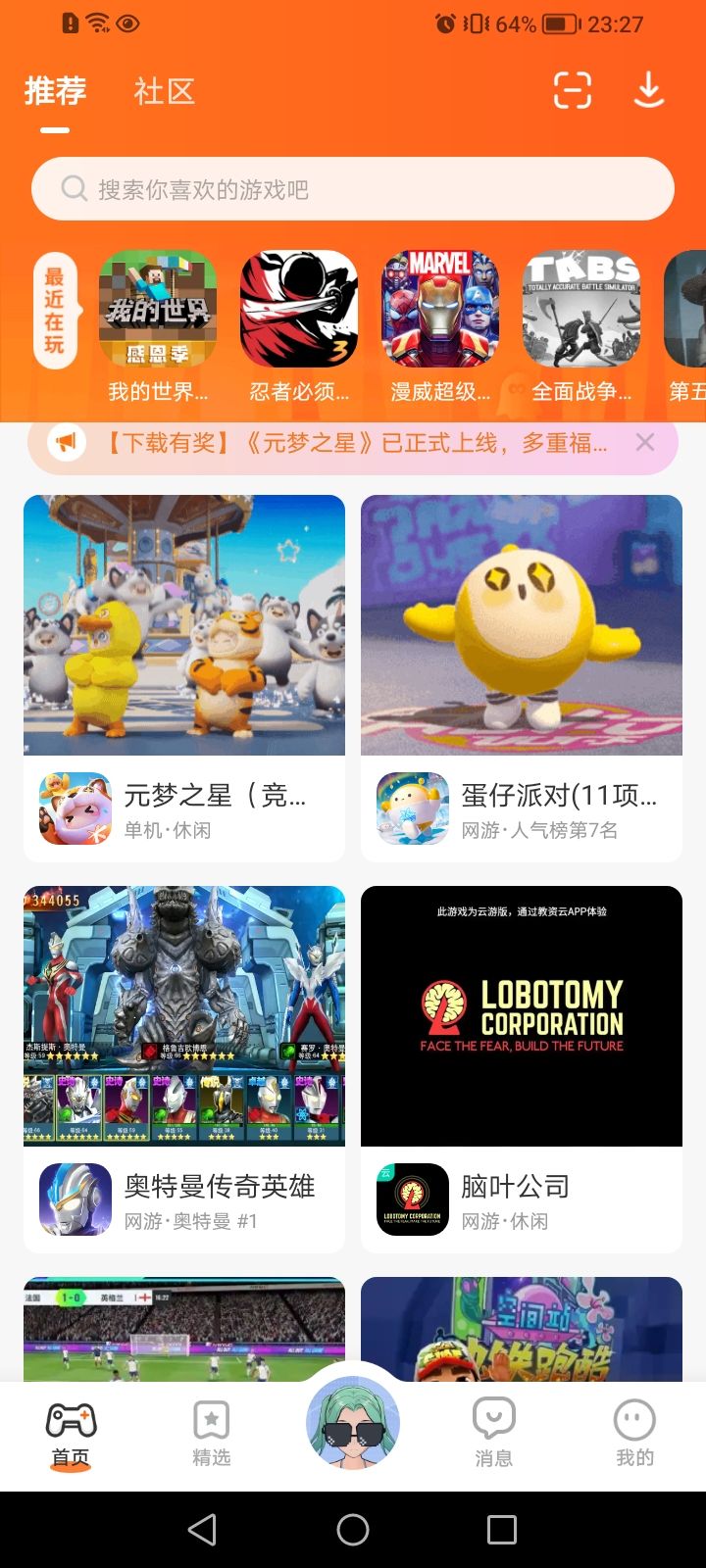Open the 消息 messages tab
This screenshot has height=1568, width=706.
[x=493, y=1432]
